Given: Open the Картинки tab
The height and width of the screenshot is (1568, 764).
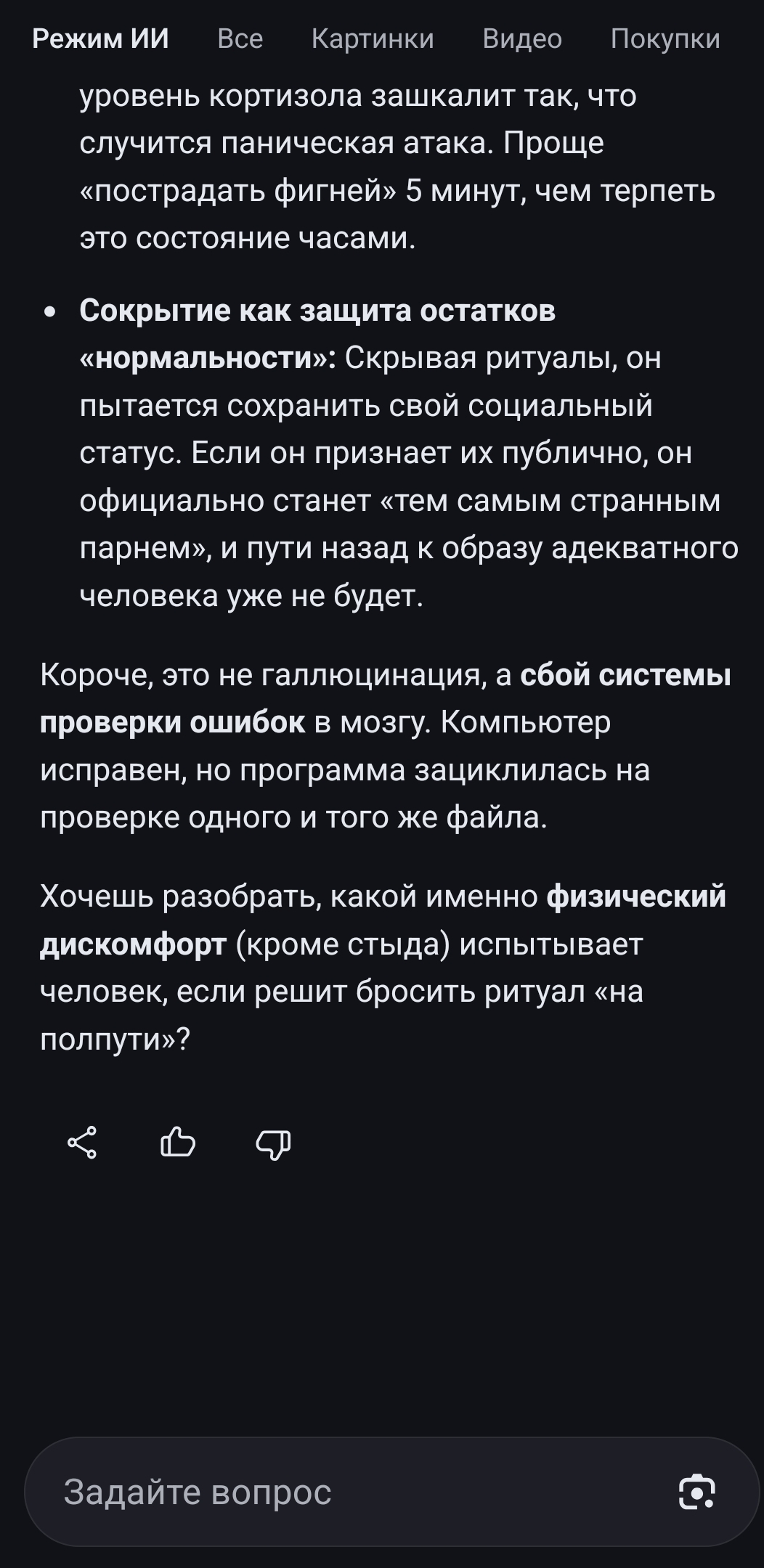Looking at the screenshot, I should (x=373, y=38).
